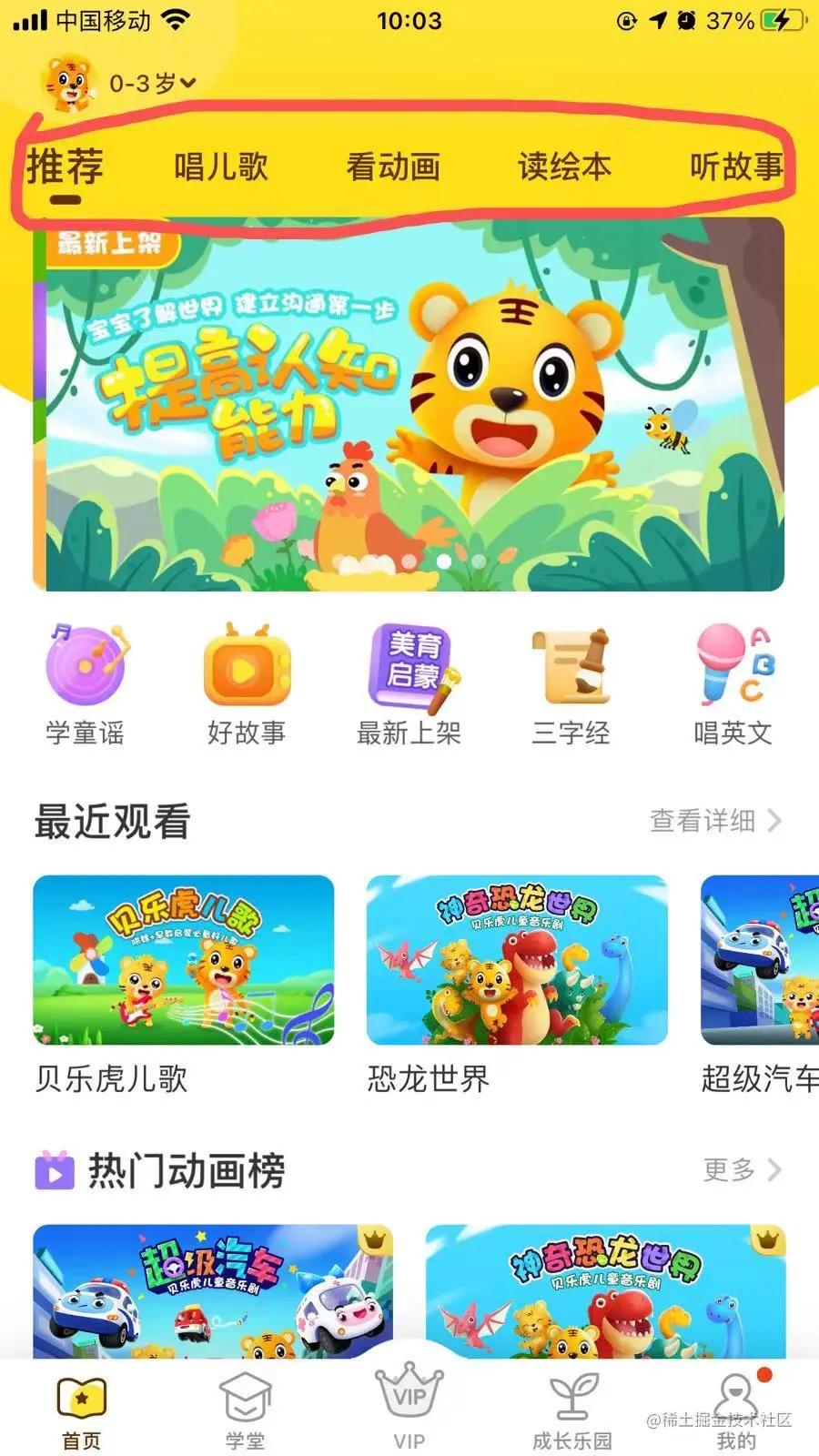Open the 超级汽车 card in 热门动画榜
Viewport: 819px width, 1456px height.
[213, 1292]
